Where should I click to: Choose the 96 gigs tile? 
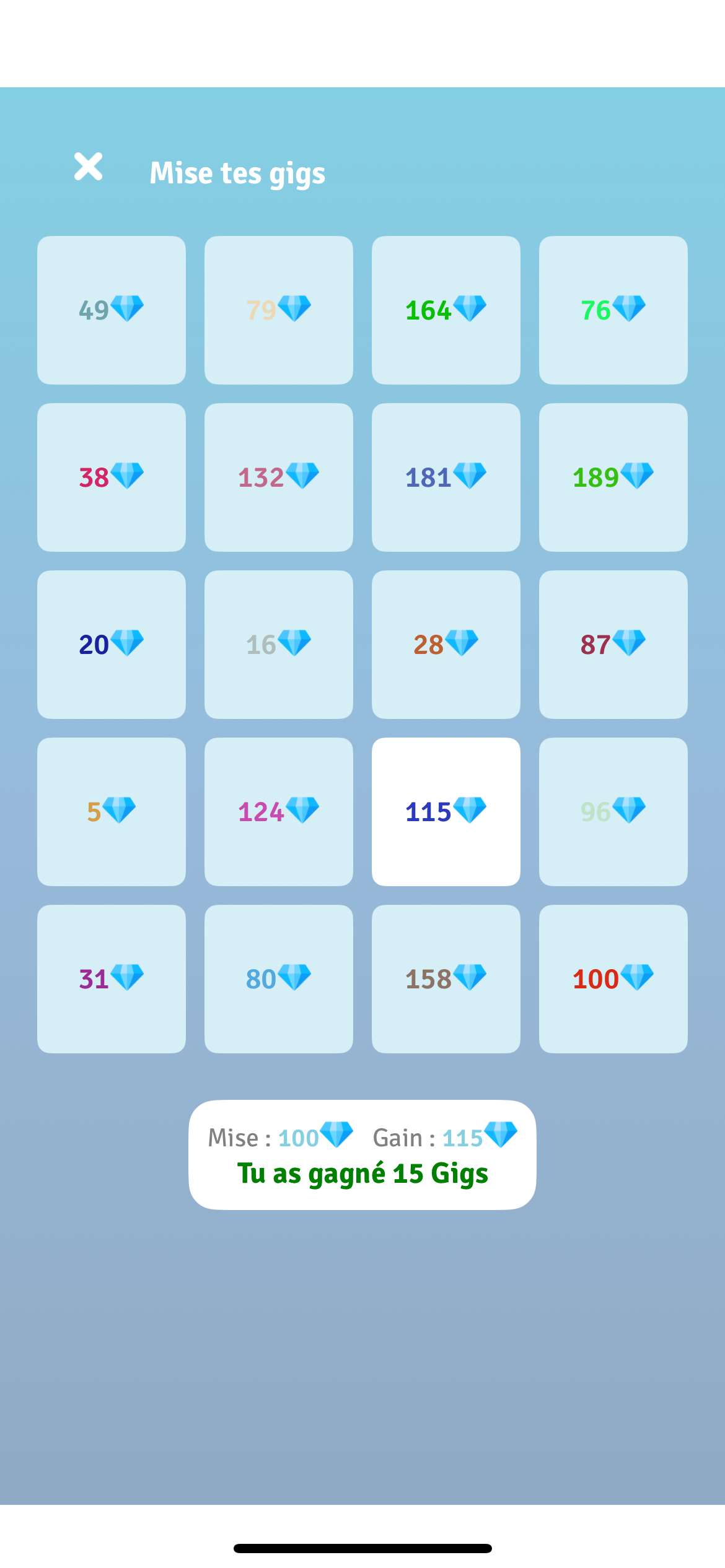click(x=613, y=812)
